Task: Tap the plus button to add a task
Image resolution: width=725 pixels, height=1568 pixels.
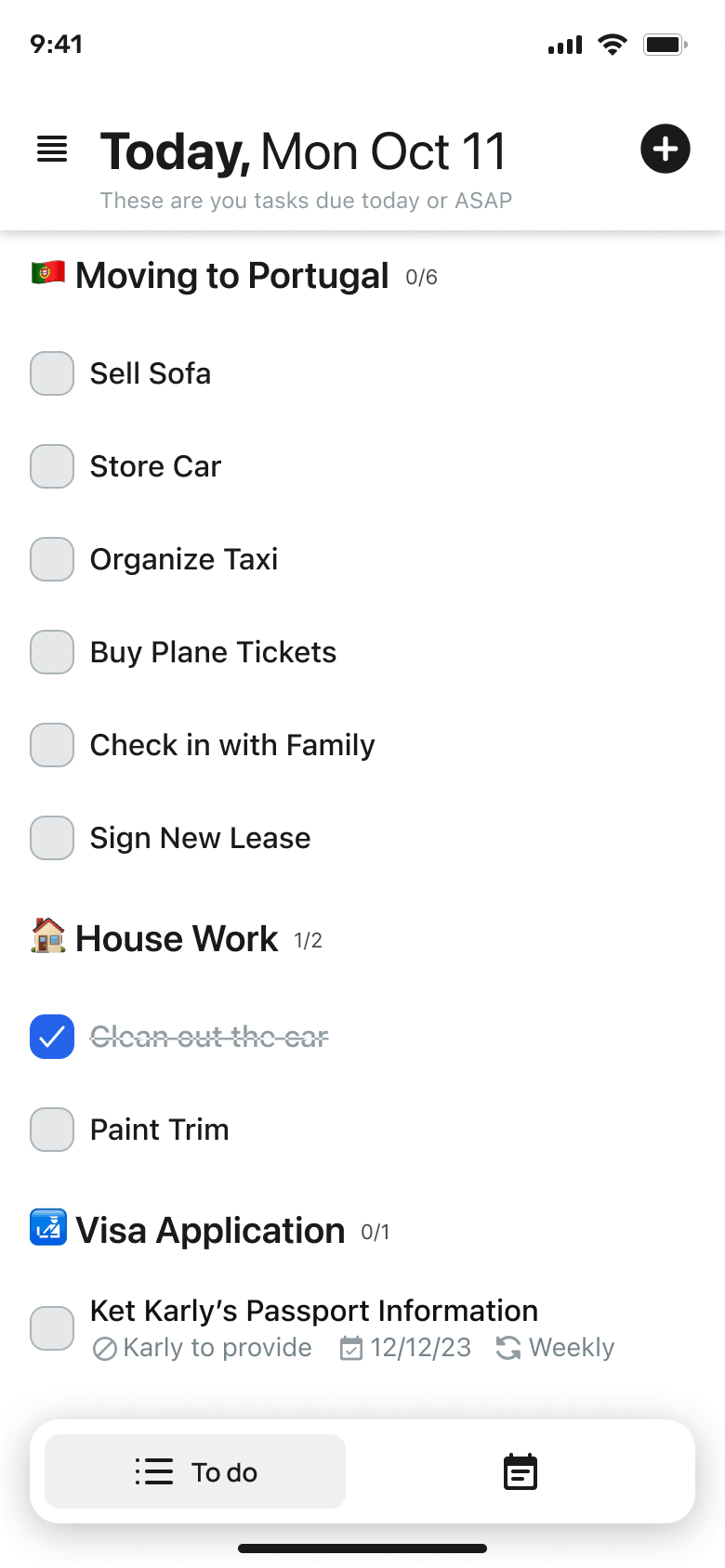Action: [666, 149]
